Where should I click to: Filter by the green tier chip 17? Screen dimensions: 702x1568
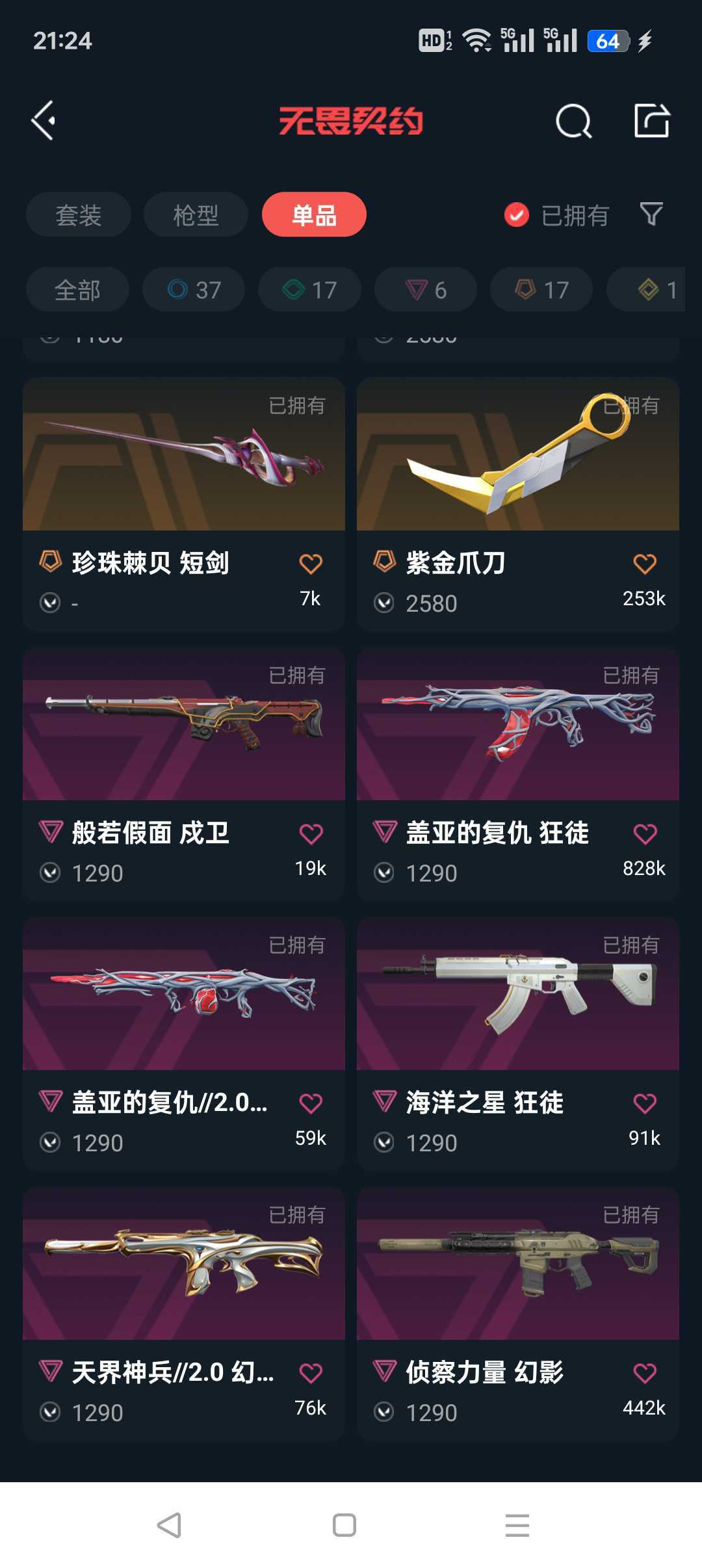(x=309, y=290)
